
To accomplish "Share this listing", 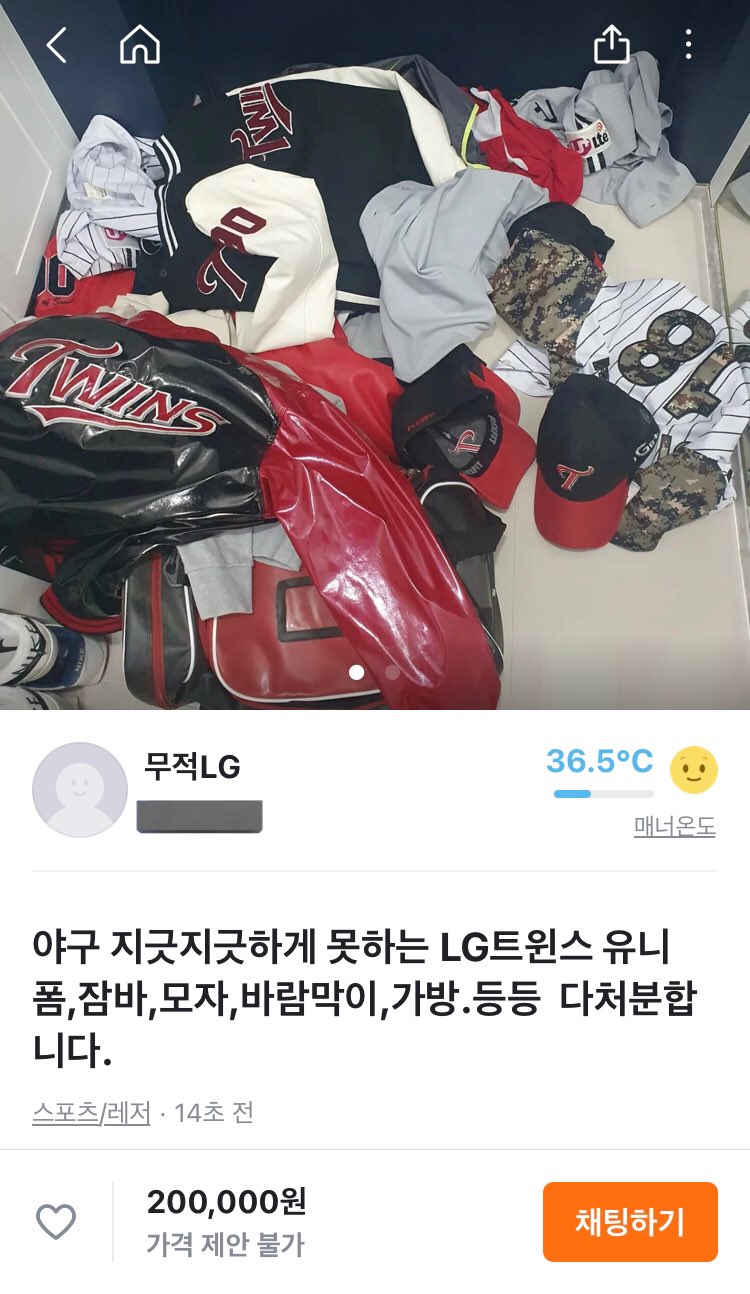I will [x=612, y=45].
